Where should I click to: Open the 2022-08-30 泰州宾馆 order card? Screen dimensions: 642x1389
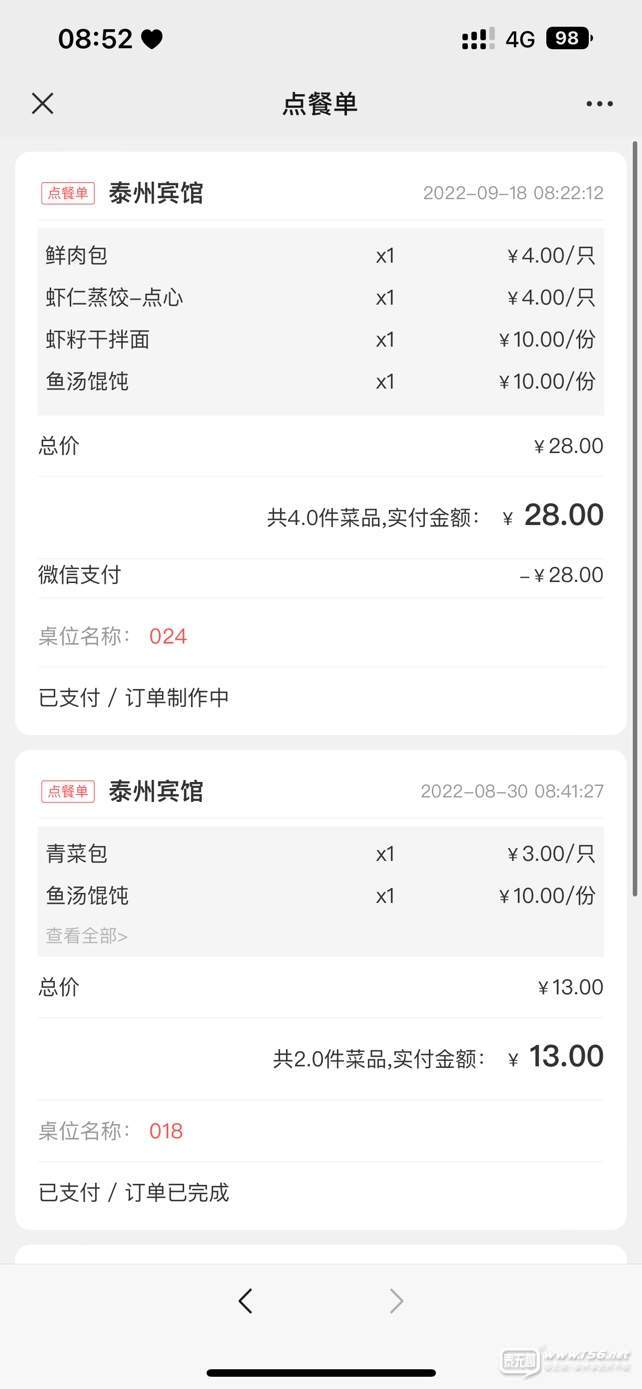point(321,990)
